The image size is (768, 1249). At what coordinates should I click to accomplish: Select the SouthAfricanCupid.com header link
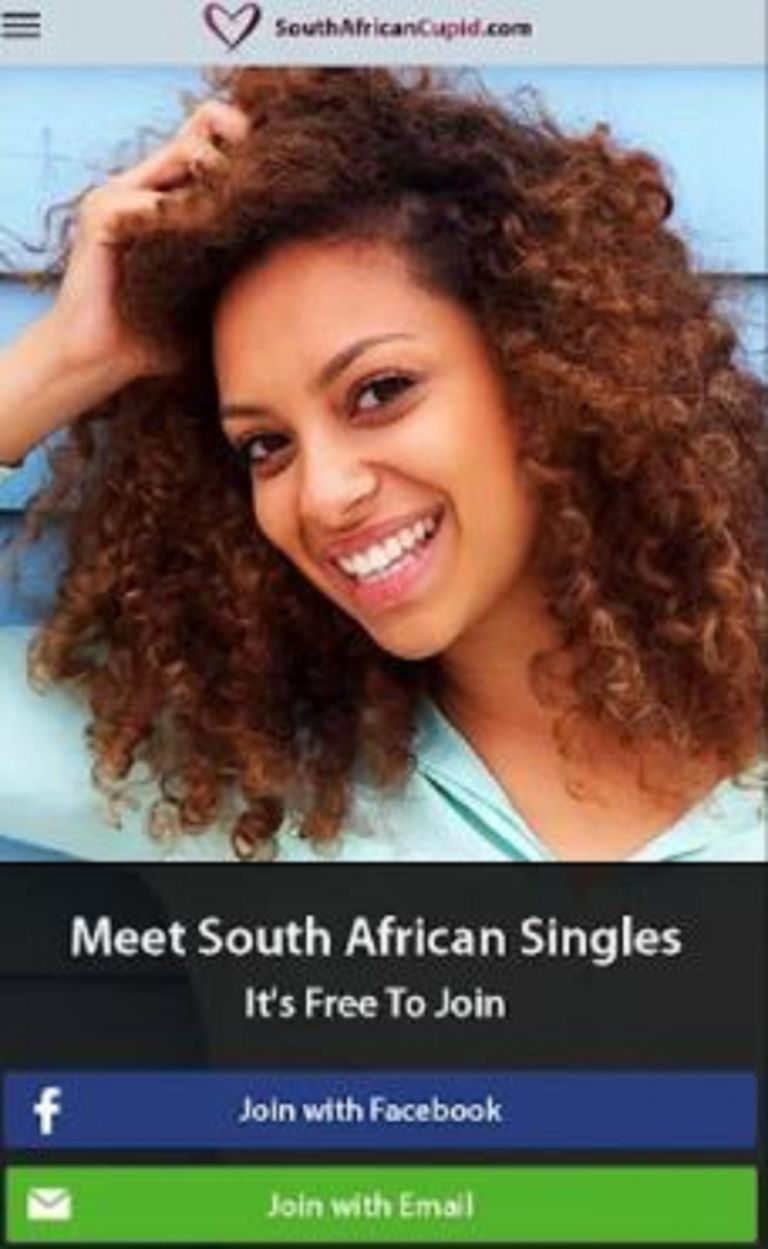pyautogui.click(x=400, y=26)
